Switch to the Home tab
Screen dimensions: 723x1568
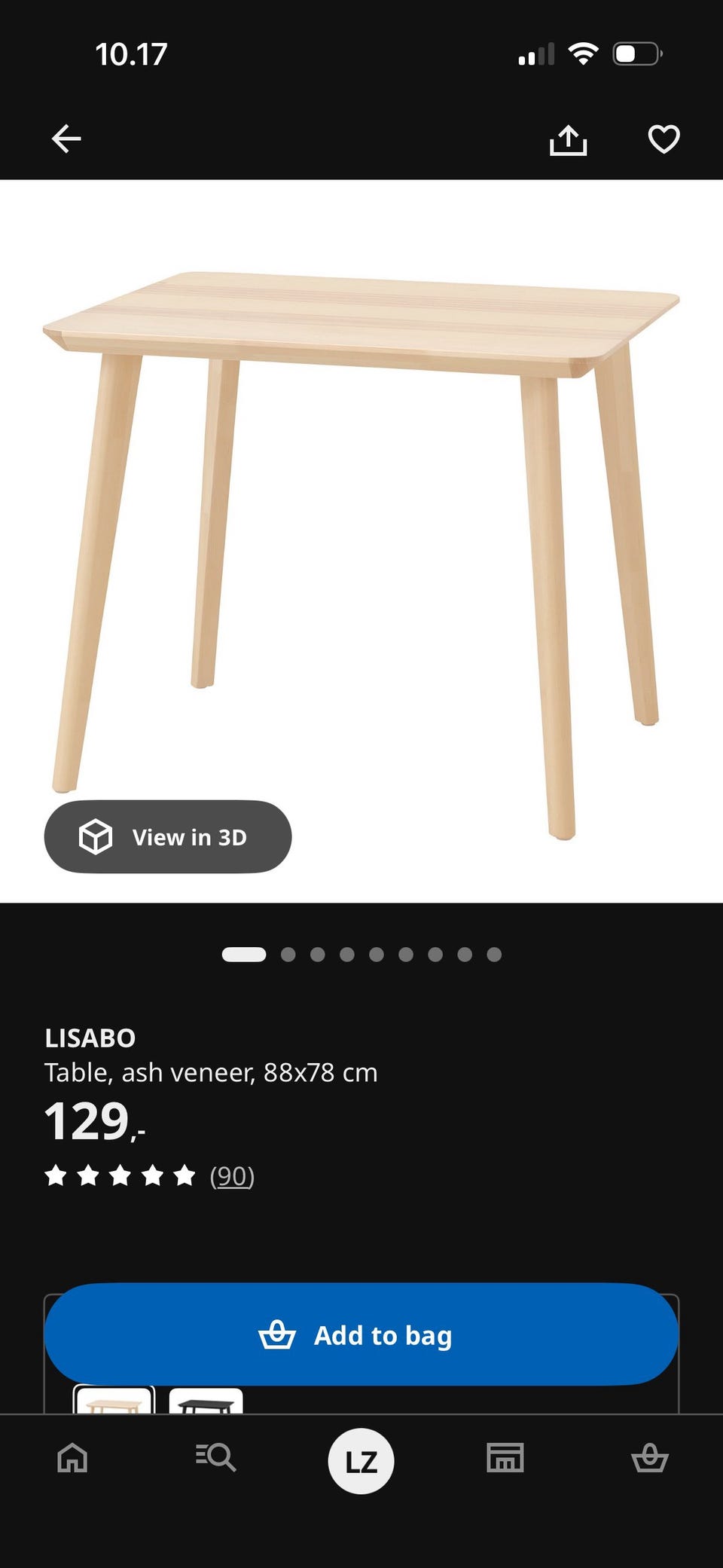coord(72,1457)
